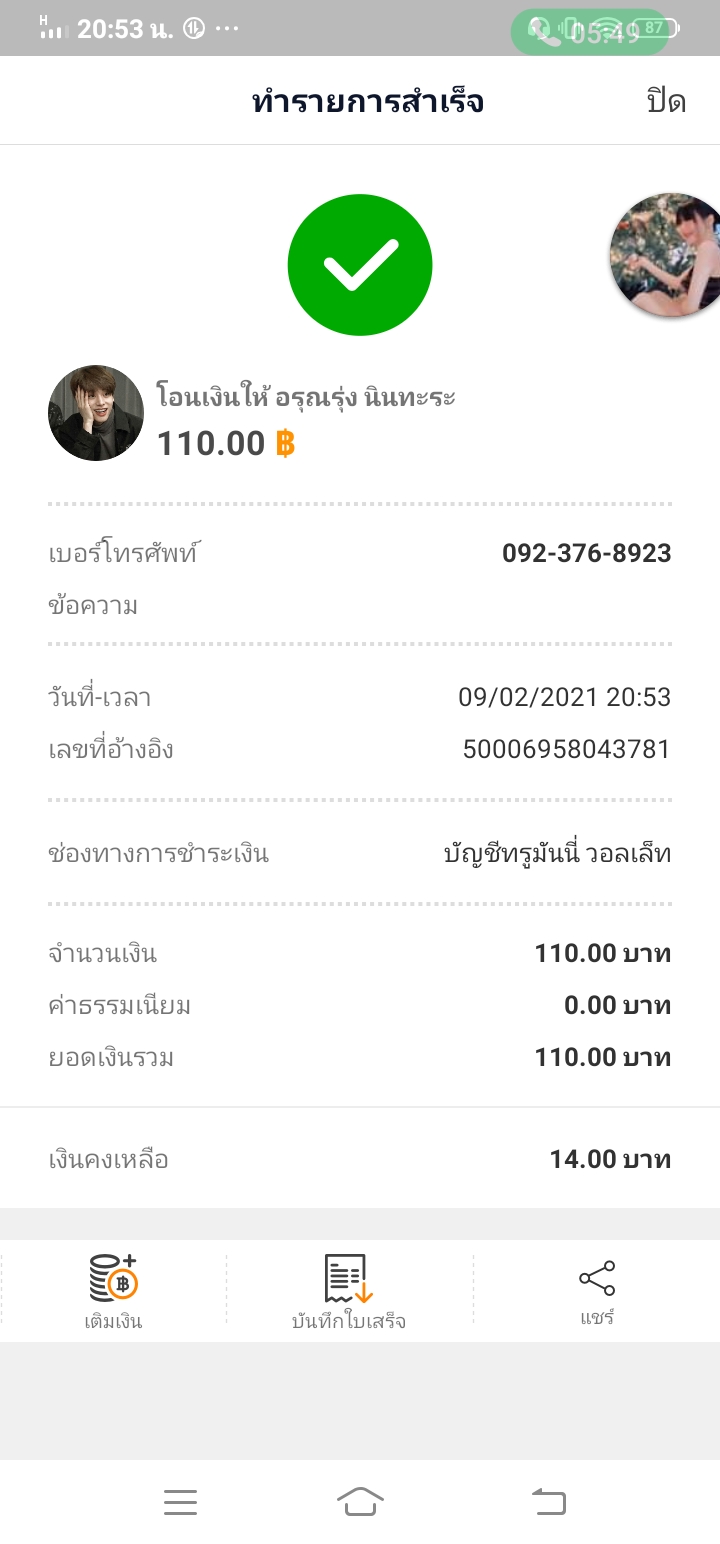Close the transaction success screen via ปิด
Viewport: 720px width, 1544px height.
pyautogui.click(x=666, y=102)
